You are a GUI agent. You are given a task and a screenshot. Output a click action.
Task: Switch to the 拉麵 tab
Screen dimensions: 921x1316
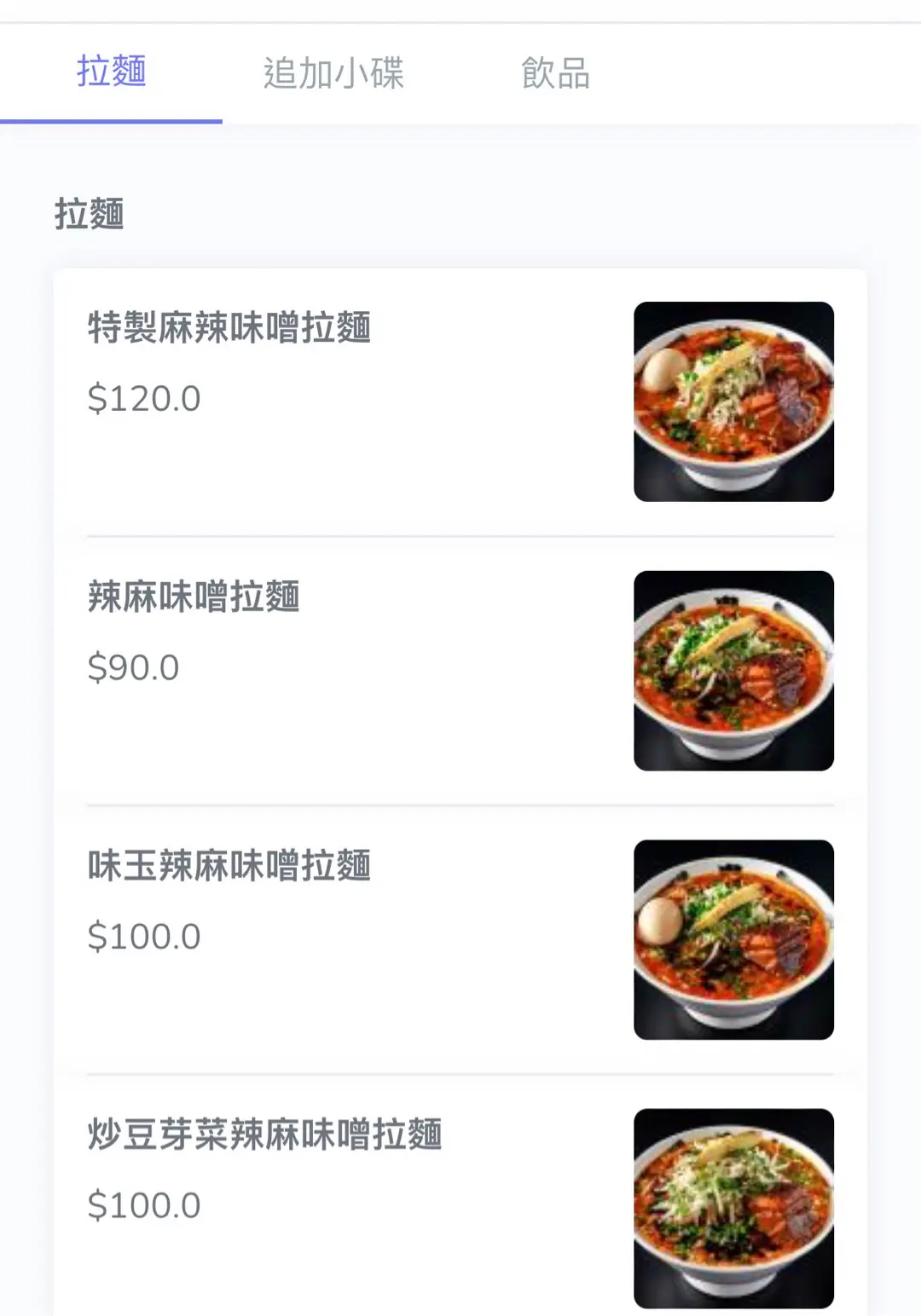pyautogui.click(x=111, y=72)
